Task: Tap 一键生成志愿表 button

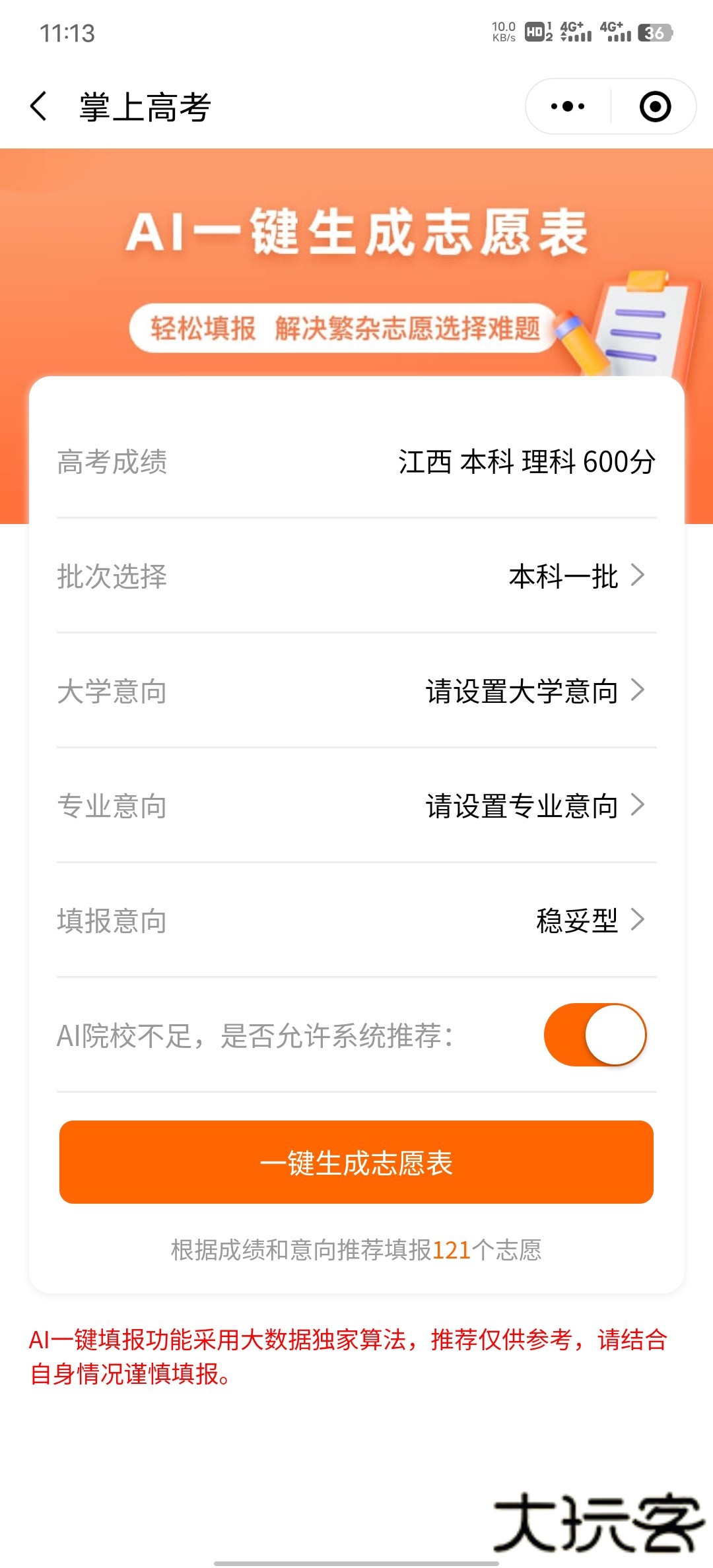Action: click(356, 1162)
